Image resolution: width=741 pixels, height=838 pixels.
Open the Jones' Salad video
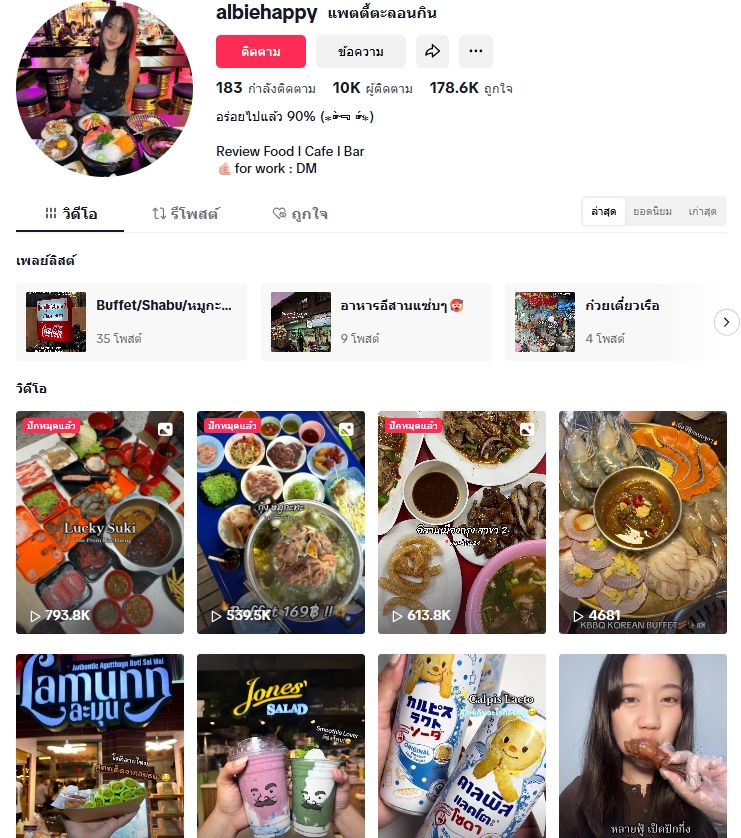coord(281,745)
